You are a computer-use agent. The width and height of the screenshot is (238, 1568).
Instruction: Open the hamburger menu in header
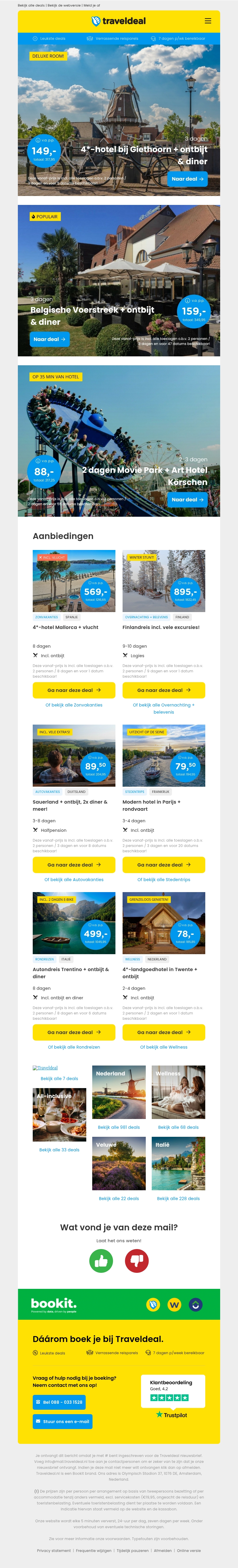(207, 21)
